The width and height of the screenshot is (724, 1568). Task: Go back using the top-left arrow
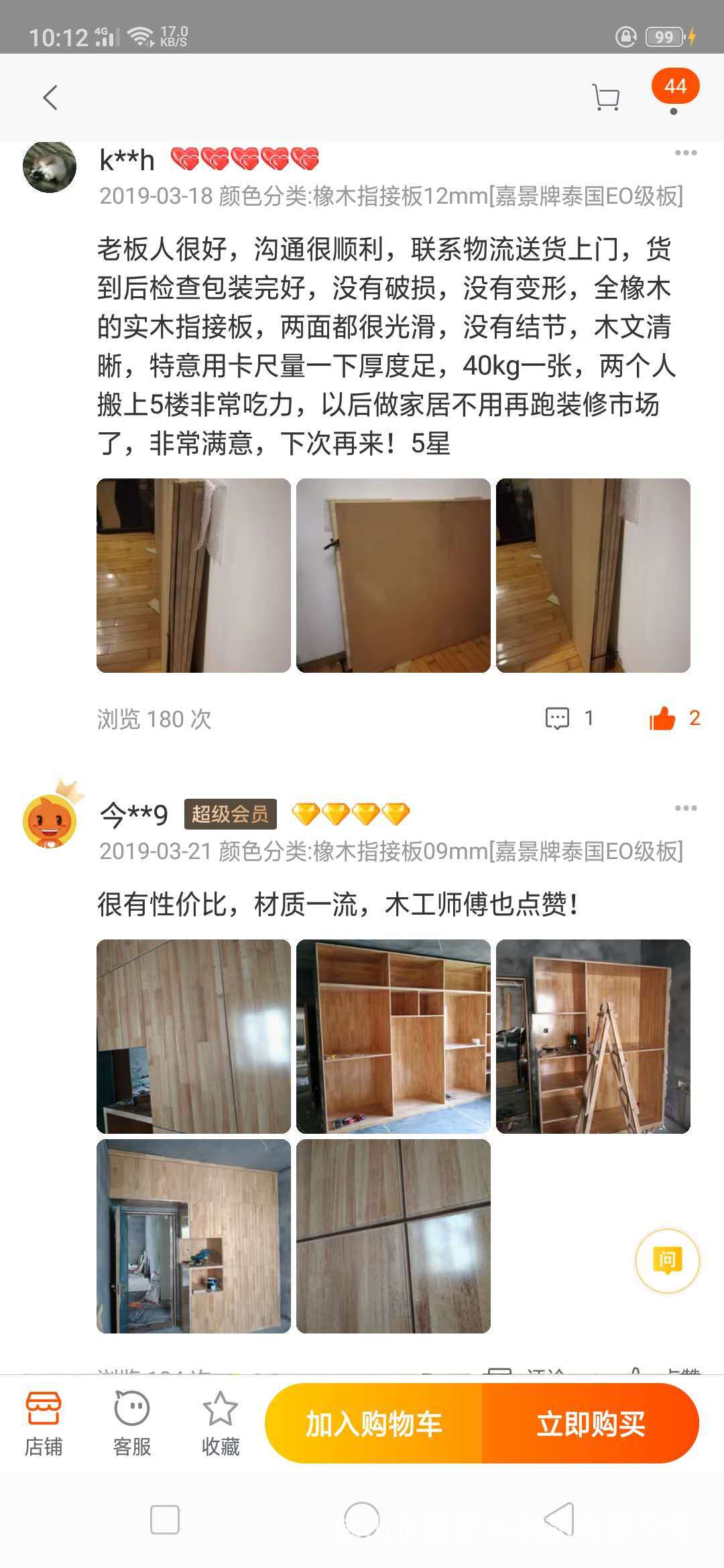coord(50,98)
